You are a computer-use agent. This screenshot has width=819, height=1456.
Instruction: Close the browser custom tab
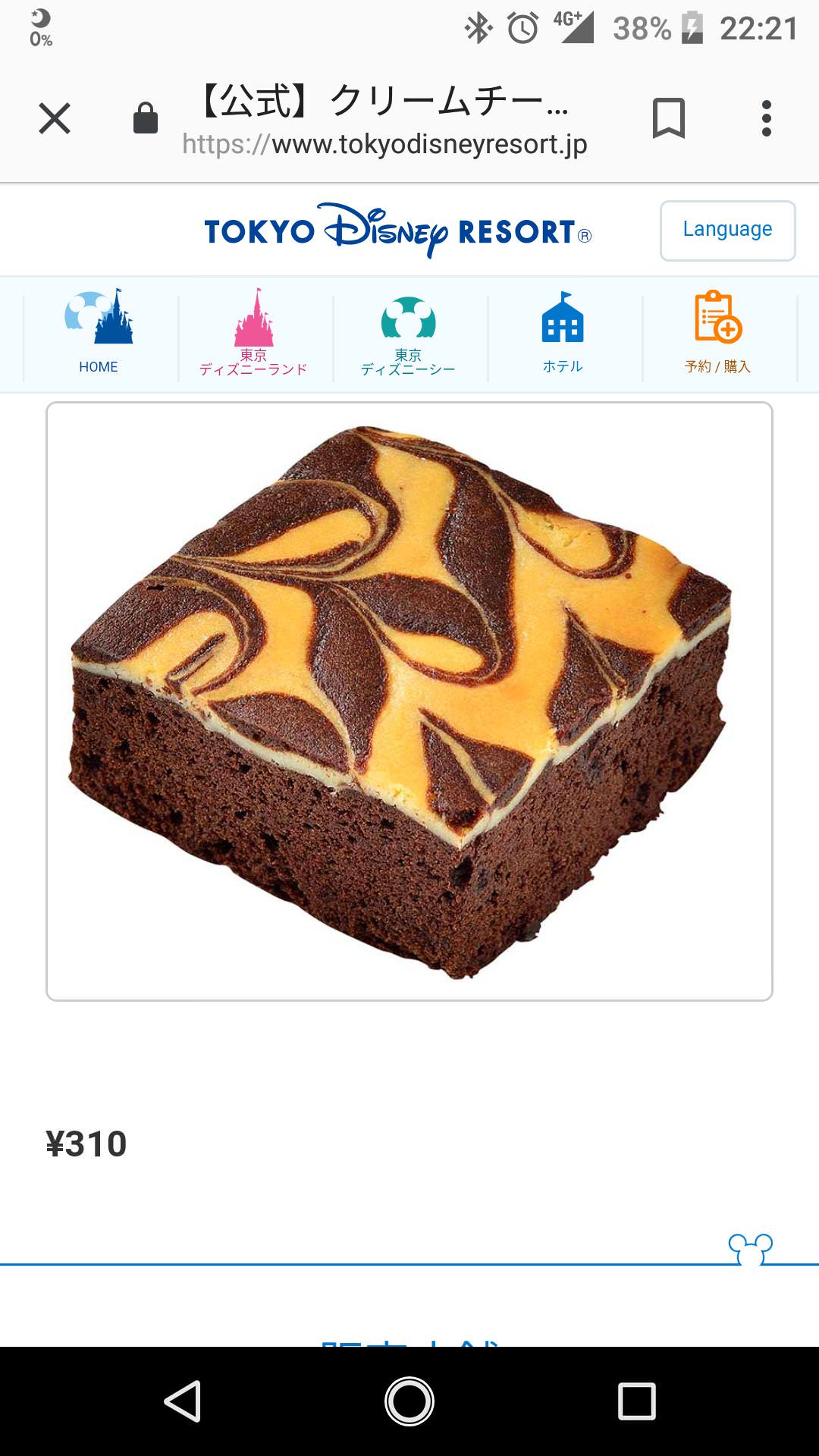click(55, 119)
